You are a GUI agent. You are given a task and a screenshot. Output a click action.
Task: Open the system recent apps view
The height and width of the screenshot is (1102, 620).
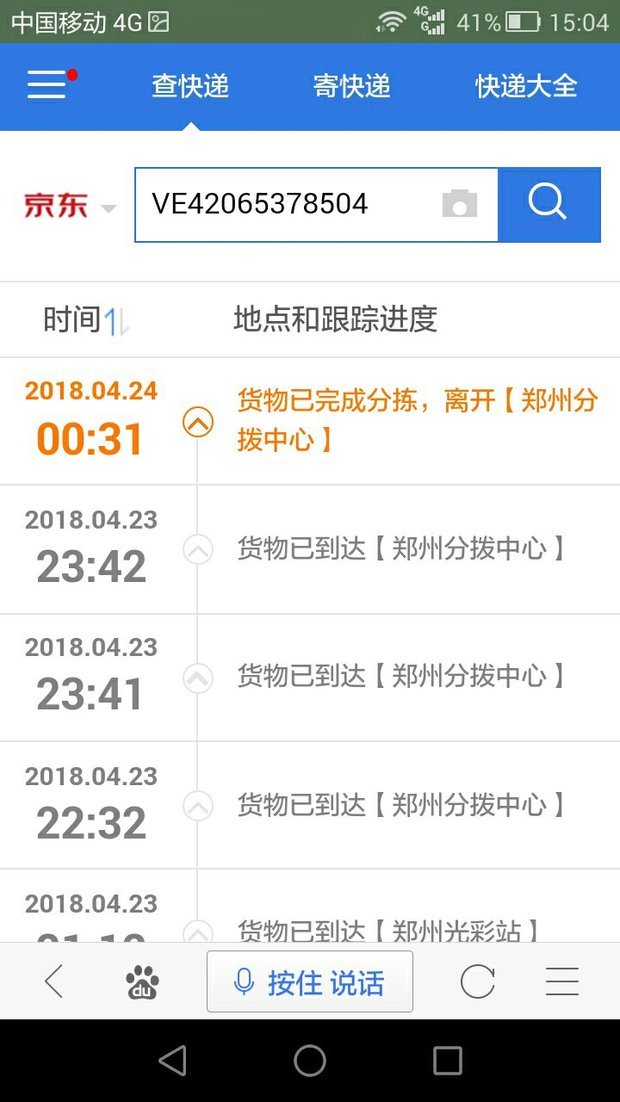coord(447,1060)
